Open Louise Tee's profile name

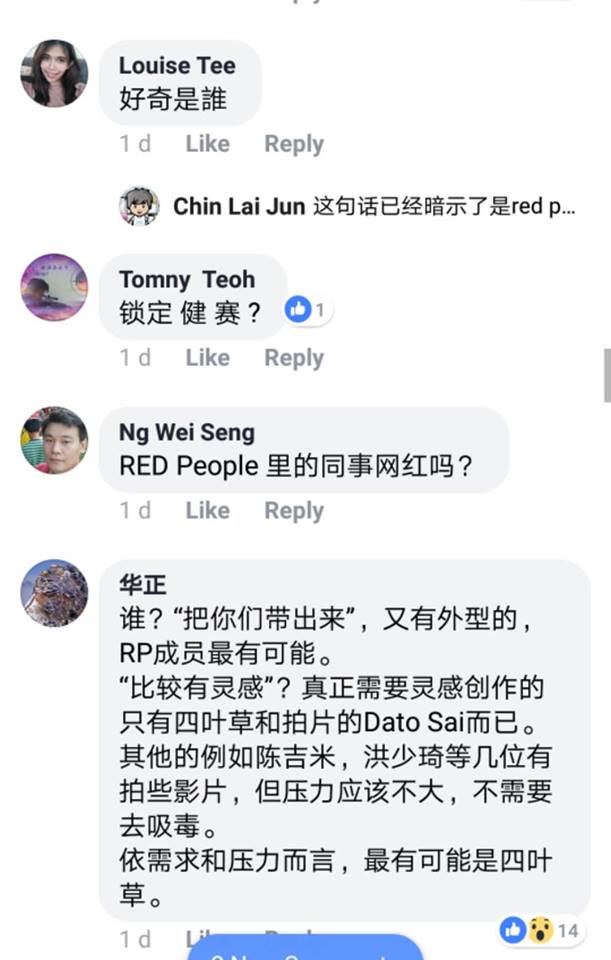(177, 66)
